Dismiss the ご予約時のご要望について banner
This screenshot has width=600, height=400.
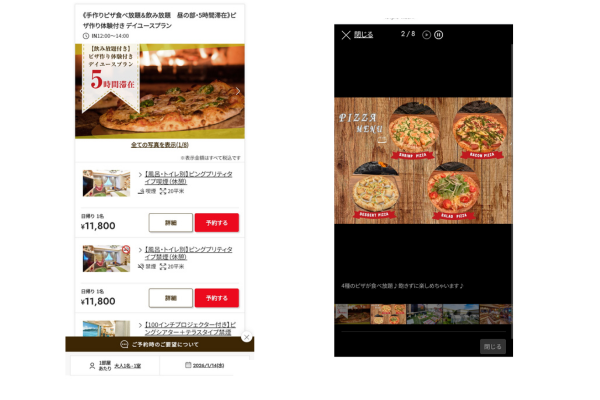coord(246,337)
